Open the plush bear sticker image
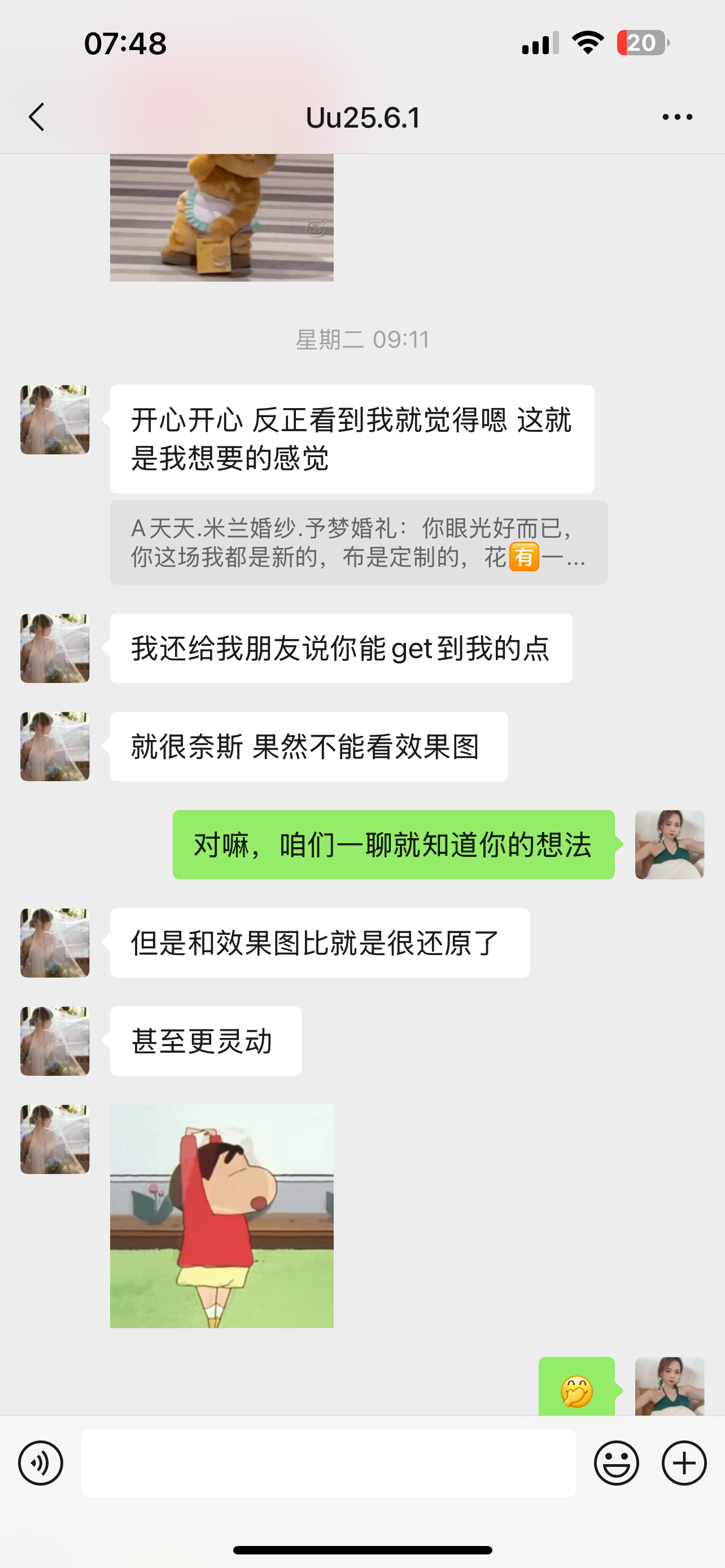 [x=221, y=217]
